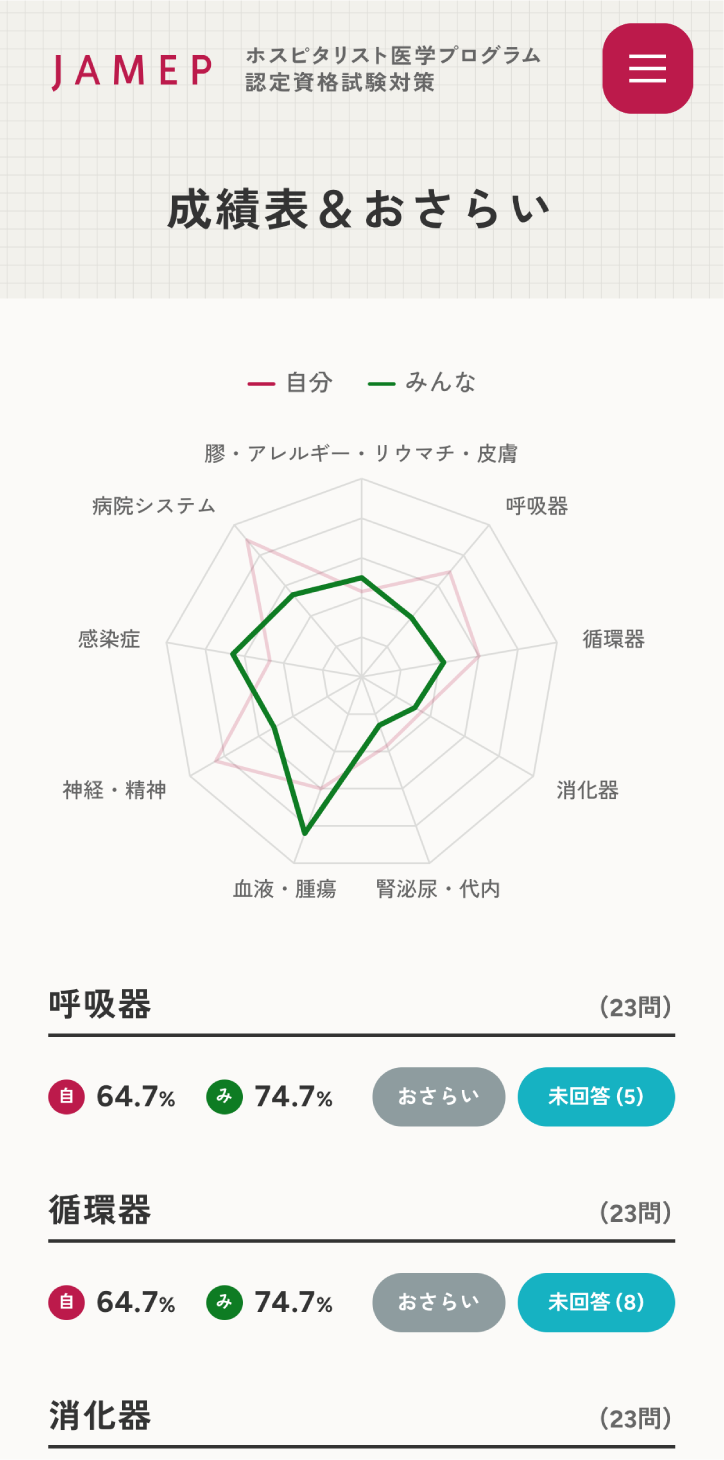Tap おさらい button under 呼吸器
Screen dimensions: 724x1460
tap(438, 1096)
